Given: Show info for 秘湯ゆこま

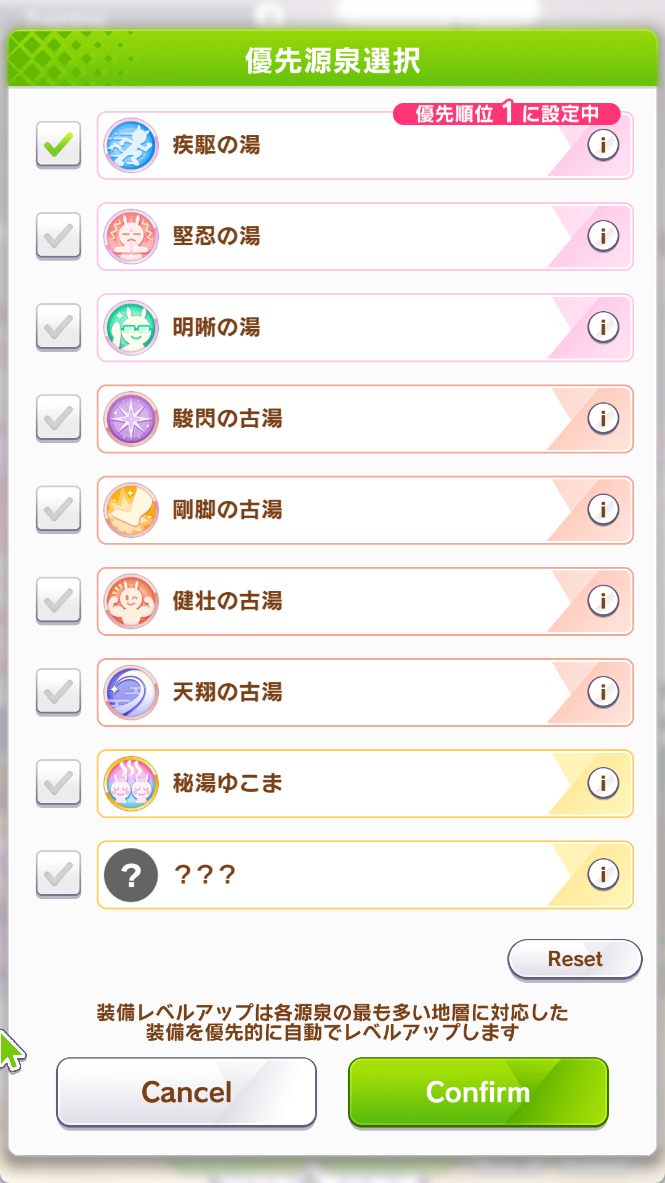Looking at the screenshot, I should click(602, 782).
